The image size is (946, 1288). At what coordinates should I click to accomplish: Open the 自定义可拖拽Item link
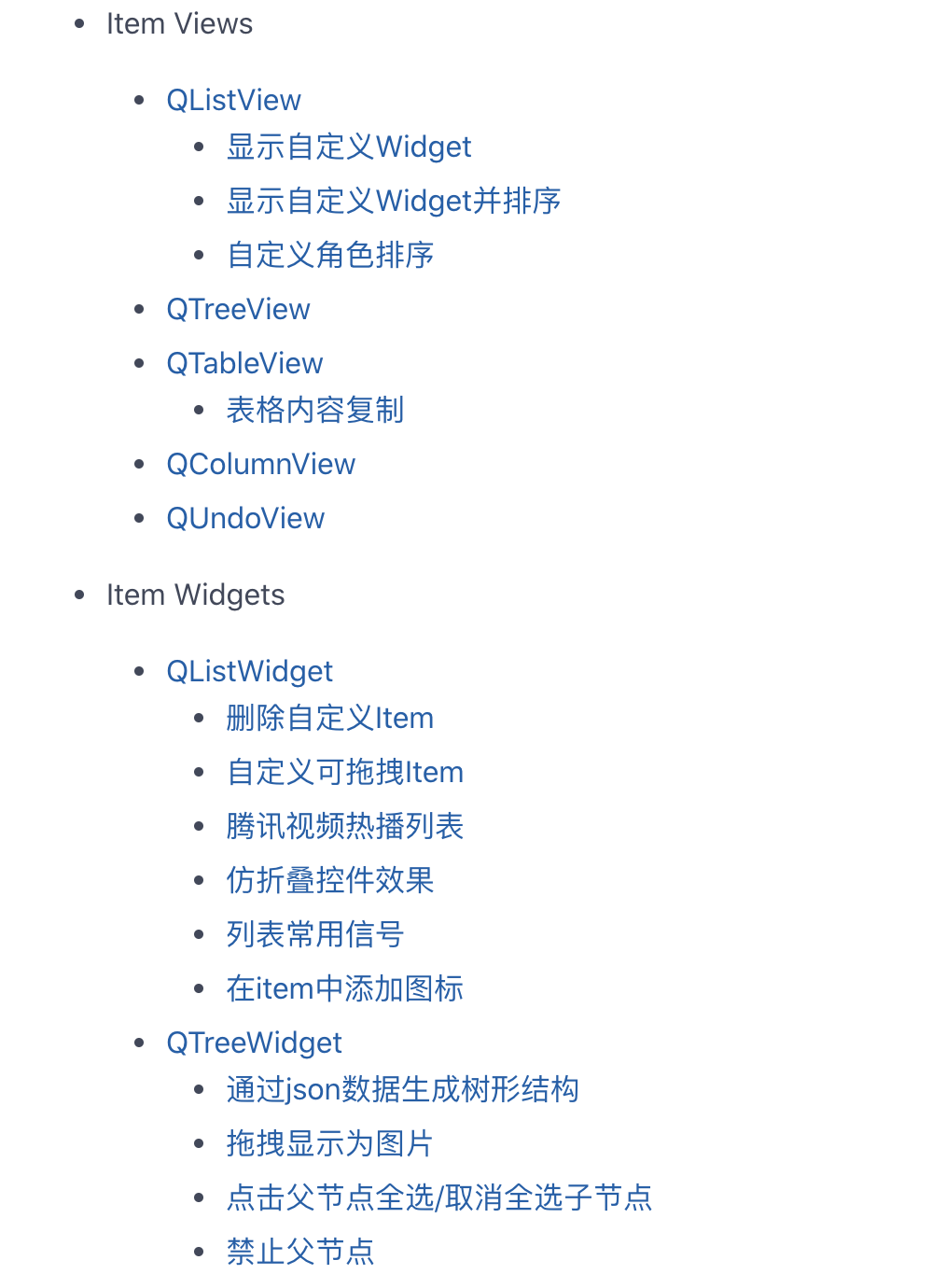pyautogui.click(x=344, y=772)
